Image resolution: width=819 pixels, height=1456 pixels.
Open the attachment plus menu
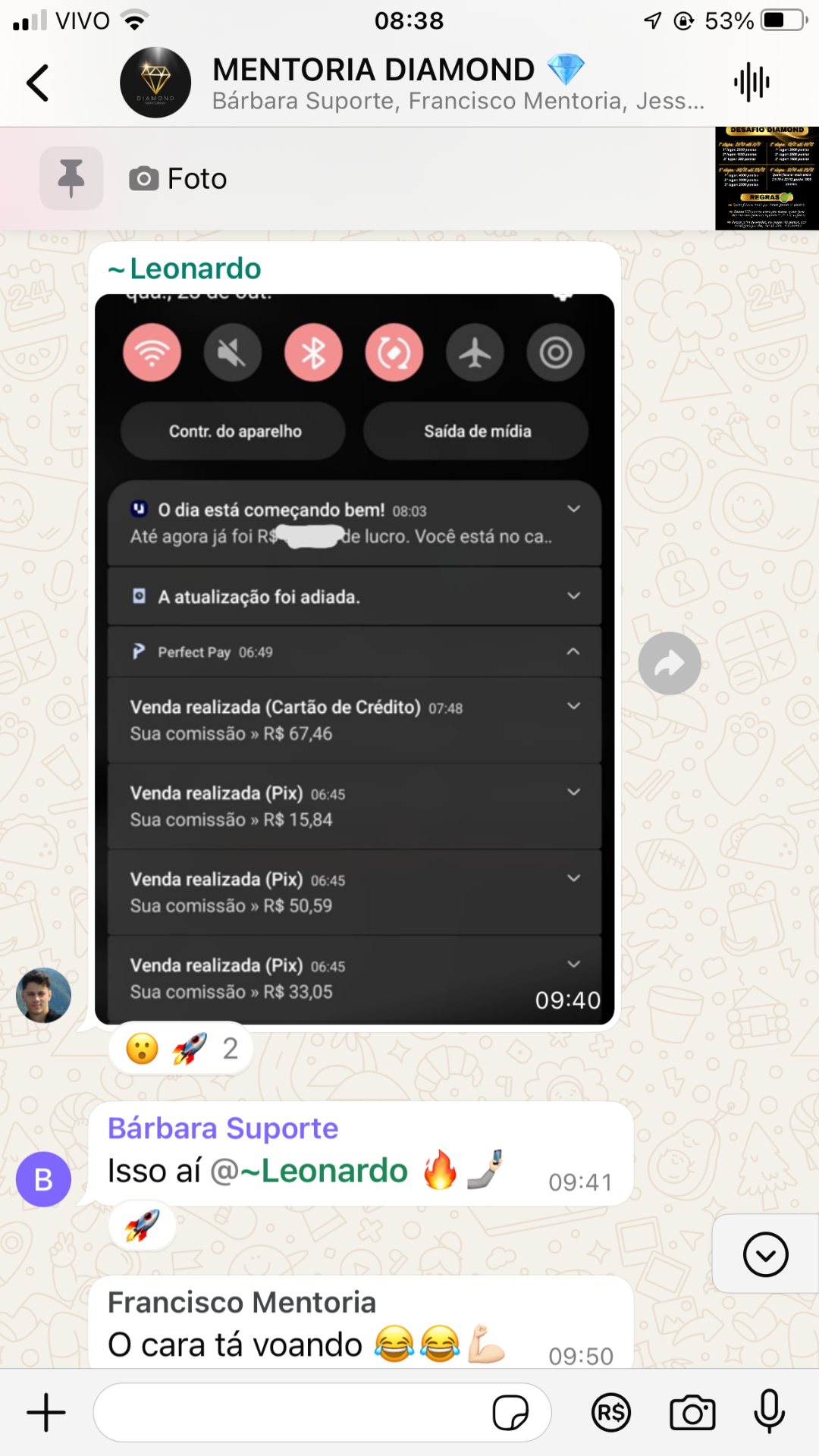46,1413
